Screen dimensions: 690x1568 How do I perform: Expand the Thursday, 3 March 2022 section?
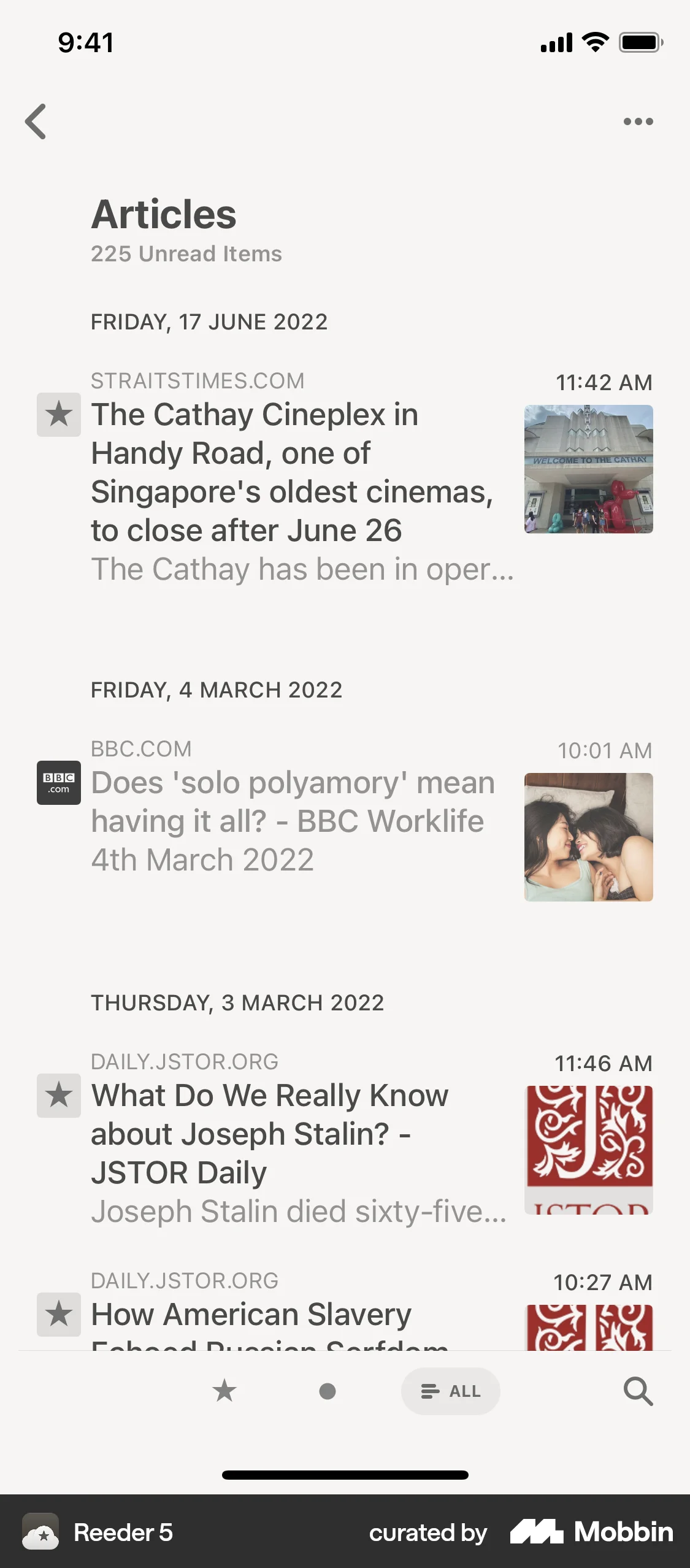point(237,1002)
